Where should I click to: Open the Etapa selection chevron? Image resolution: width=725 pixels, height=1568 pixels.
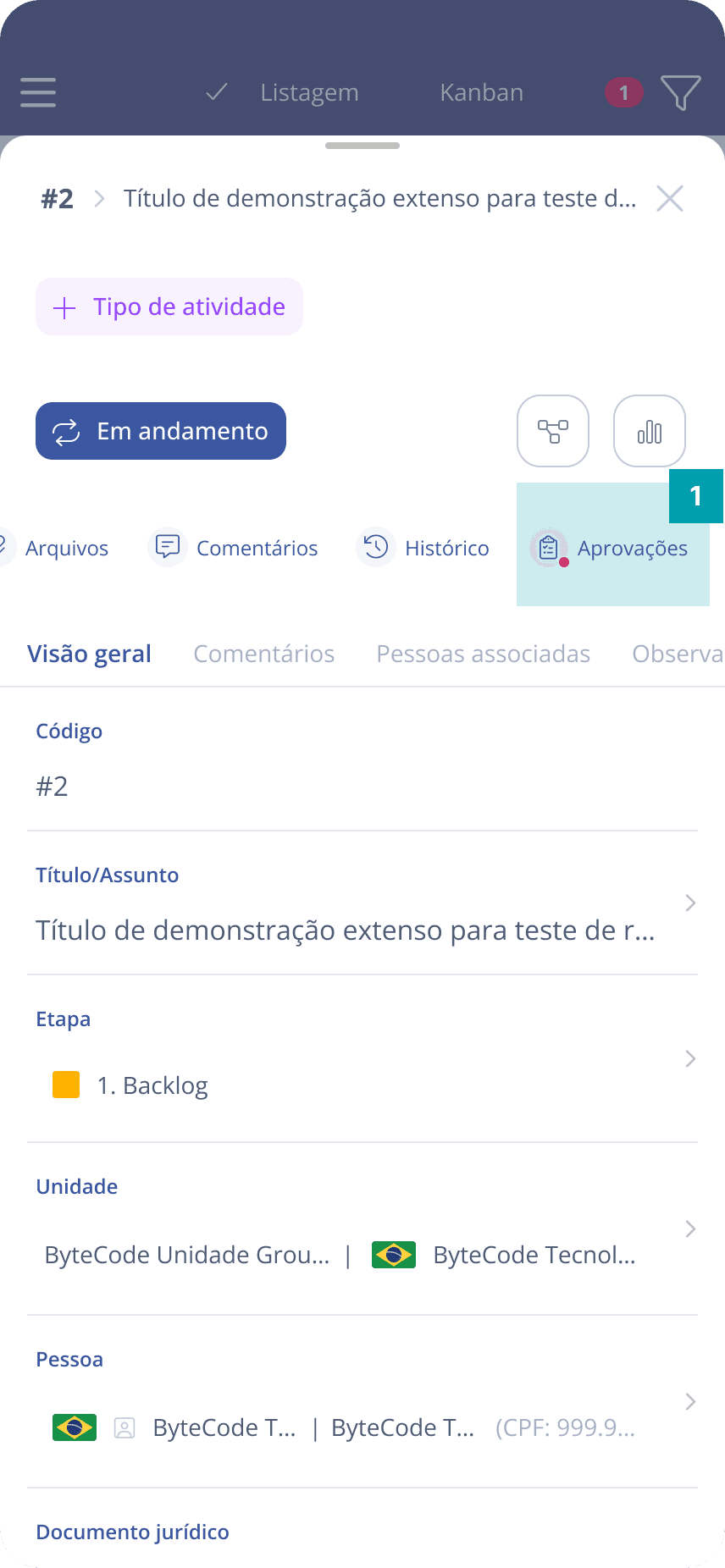point(689,1058)
